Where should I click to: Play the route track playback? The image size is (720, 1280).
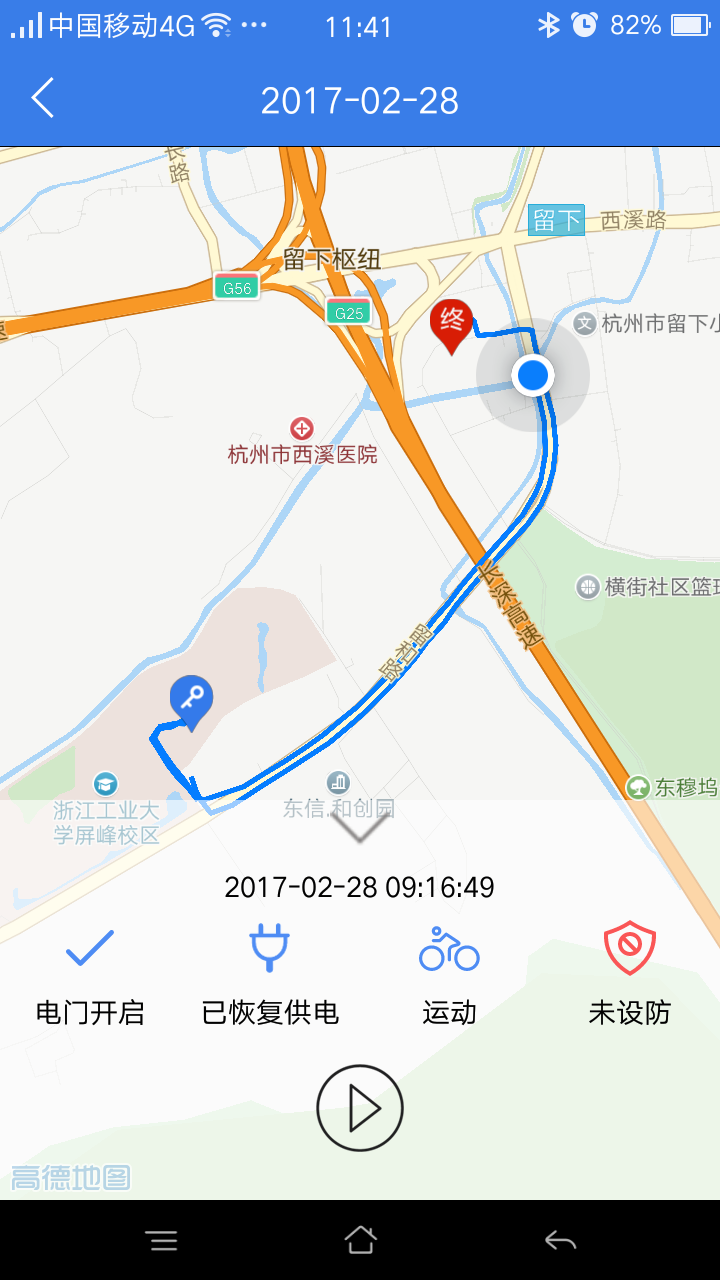(360, 1108)
